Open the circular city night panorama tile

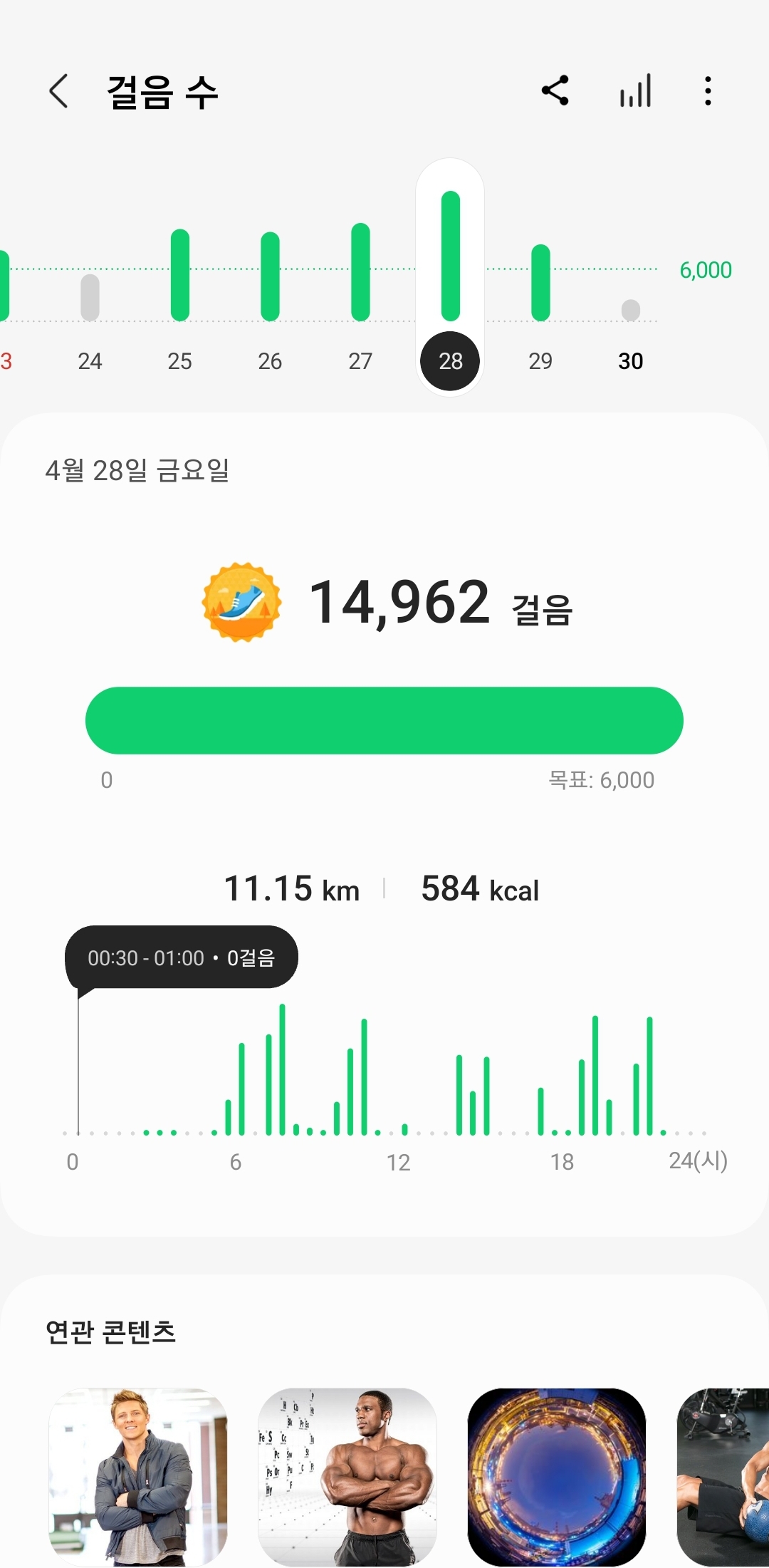coord(557,1476)
